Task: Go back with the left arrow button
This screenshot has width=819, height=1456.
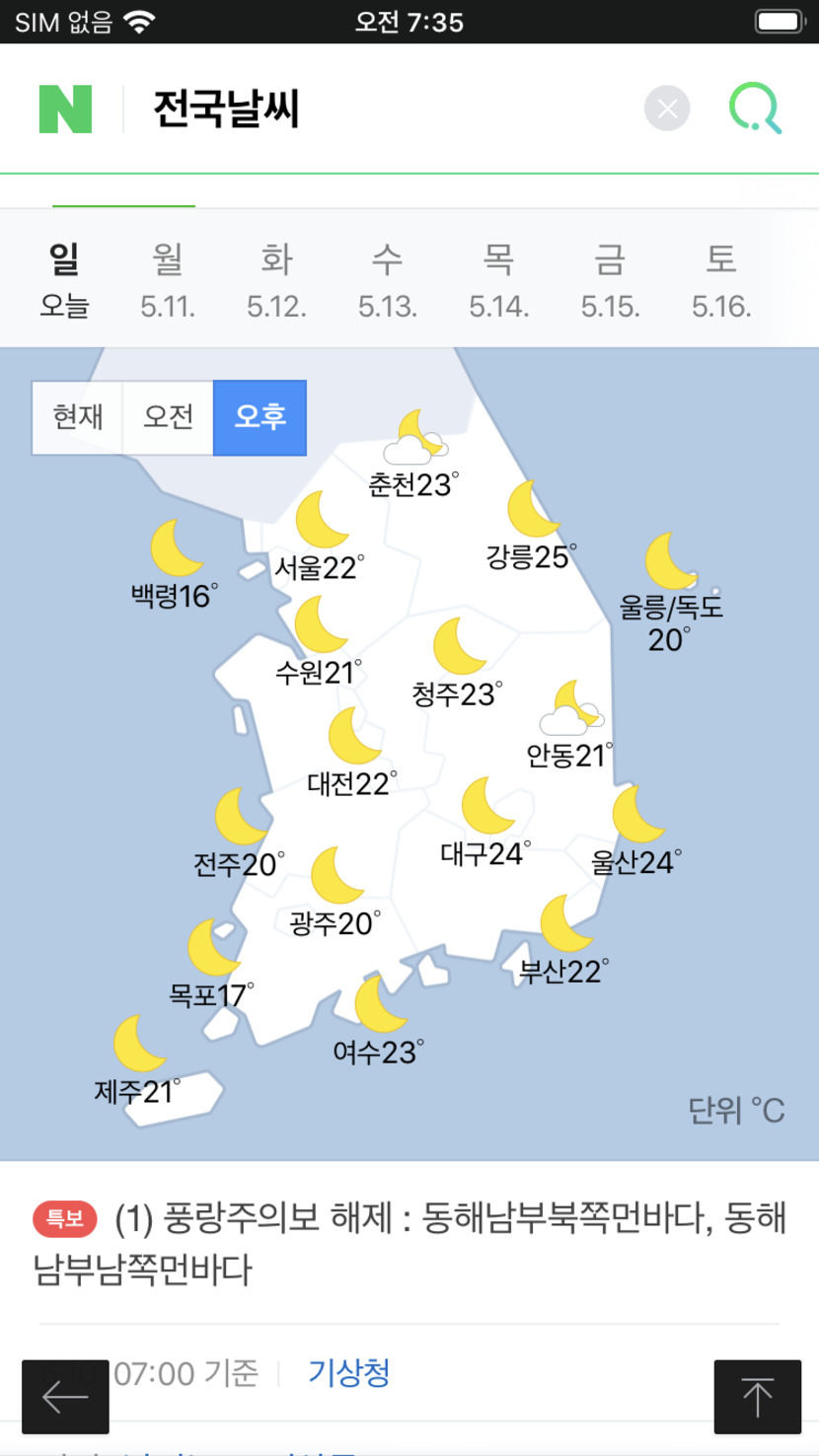Action: (x=65, y=1397)
